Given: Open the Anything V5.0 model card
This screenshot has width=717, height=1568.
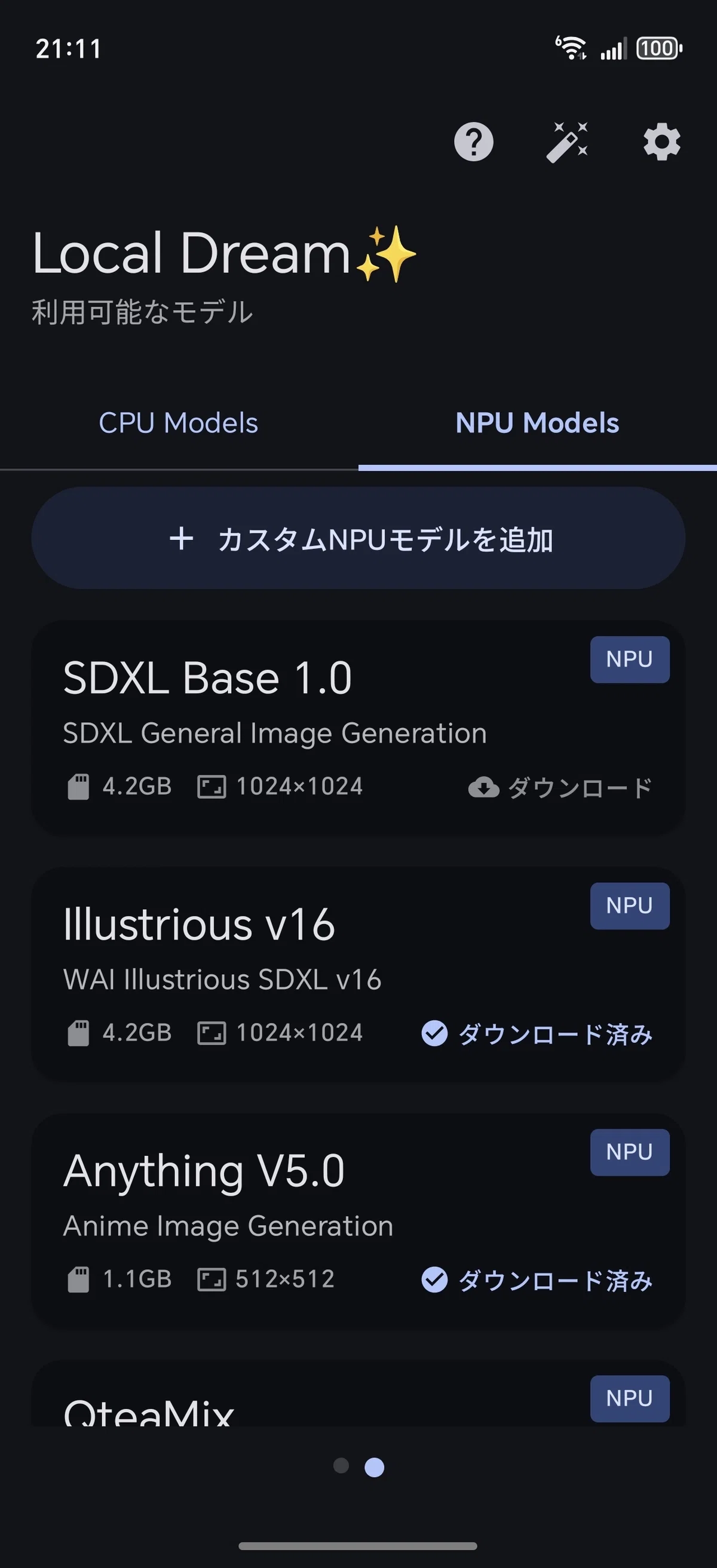Looking at the screenshot, I should pos(358,1220).
